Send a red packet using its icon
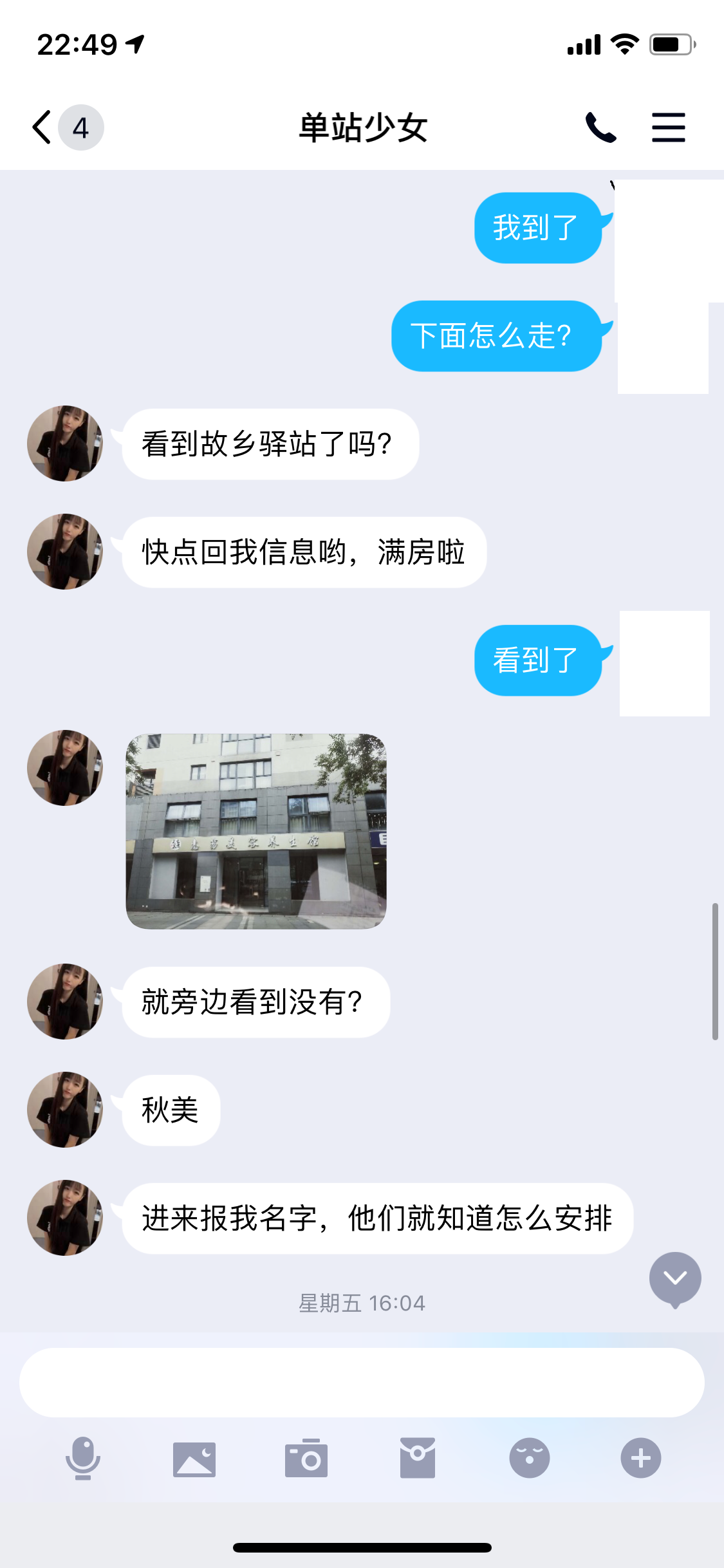 pos(418,1459)
